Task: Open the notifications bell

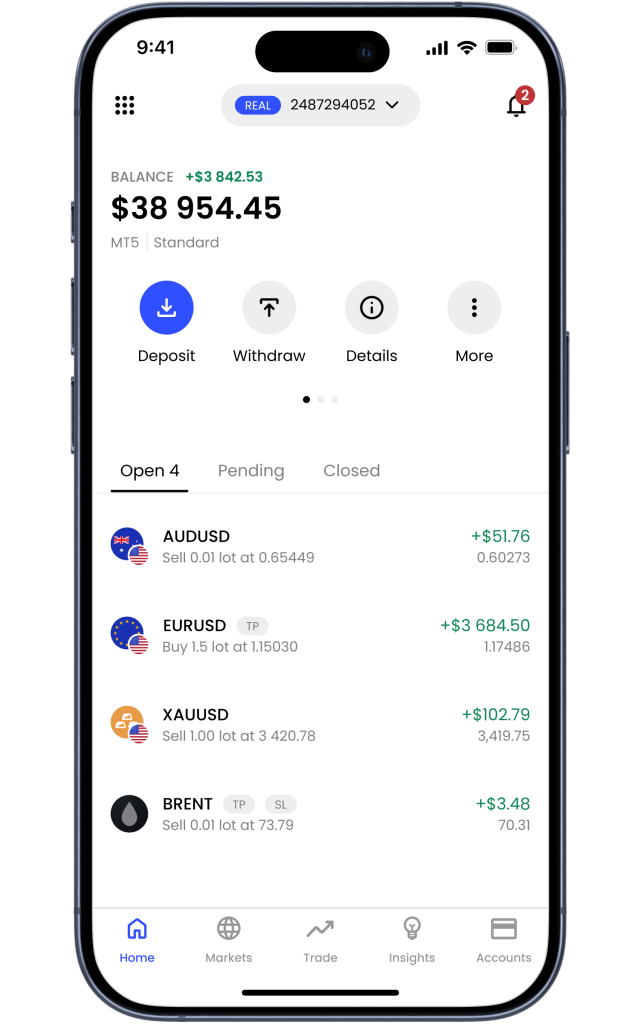Action: (516, 105)
